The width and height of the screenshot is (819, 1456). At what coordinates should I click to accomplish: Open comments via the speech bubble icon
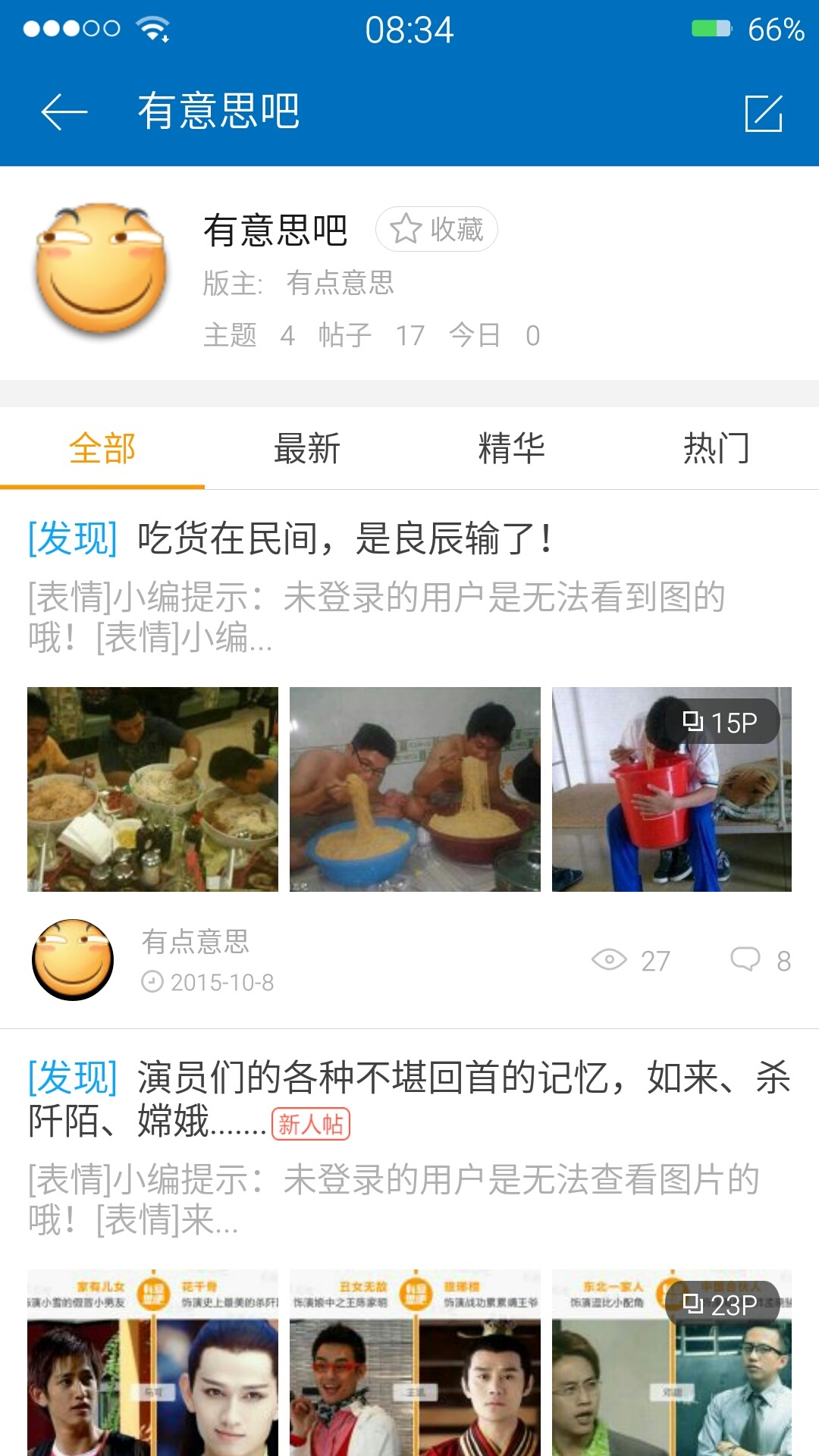(748, 960)
